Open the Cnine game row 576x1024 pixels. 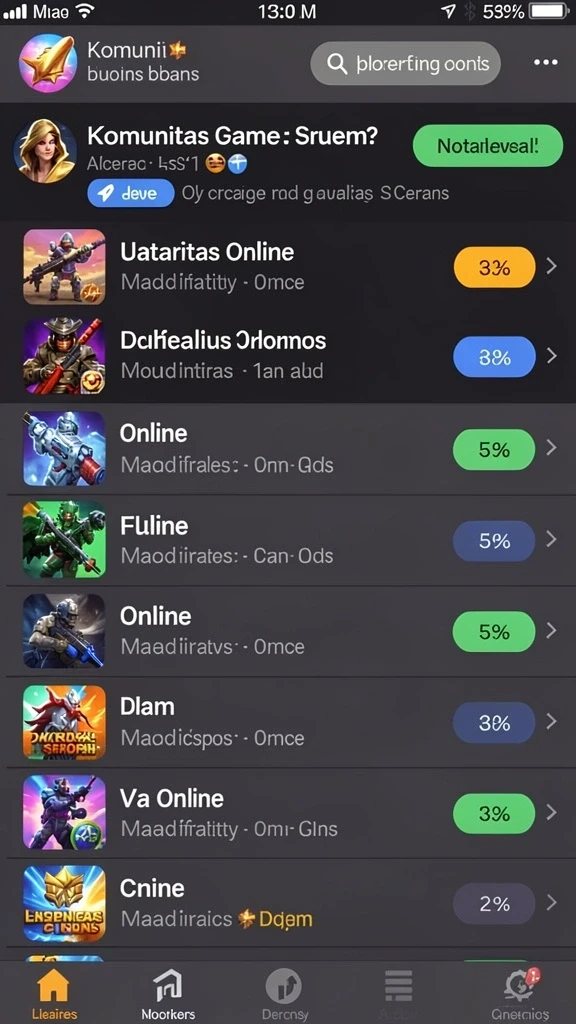tap(288, 904)
